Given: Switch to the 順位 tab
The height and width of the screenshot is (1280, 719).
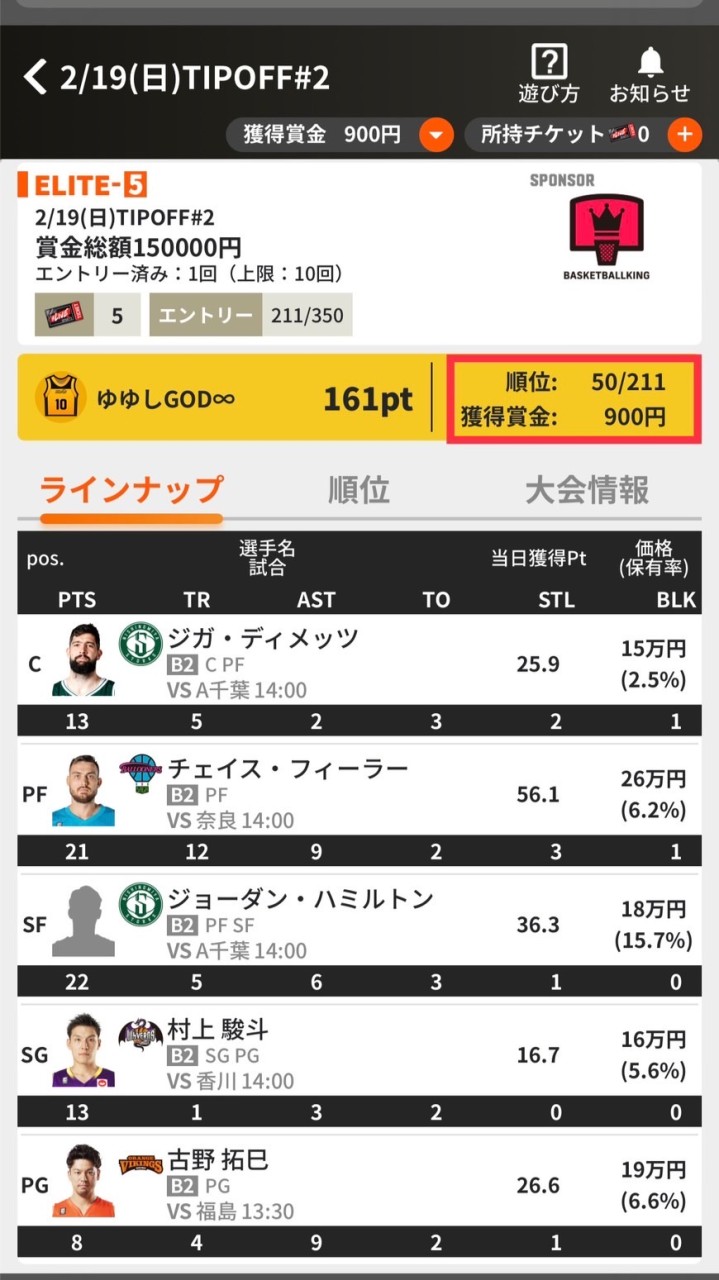Looking at the screenshot, I should click(359, 490).
